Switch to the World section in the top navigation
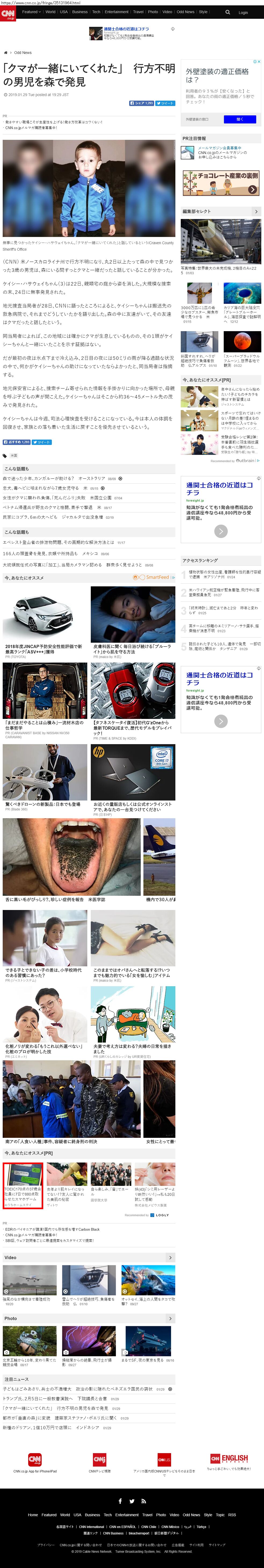The height and width of the screenshot is (1568, 264). point(50,12)
